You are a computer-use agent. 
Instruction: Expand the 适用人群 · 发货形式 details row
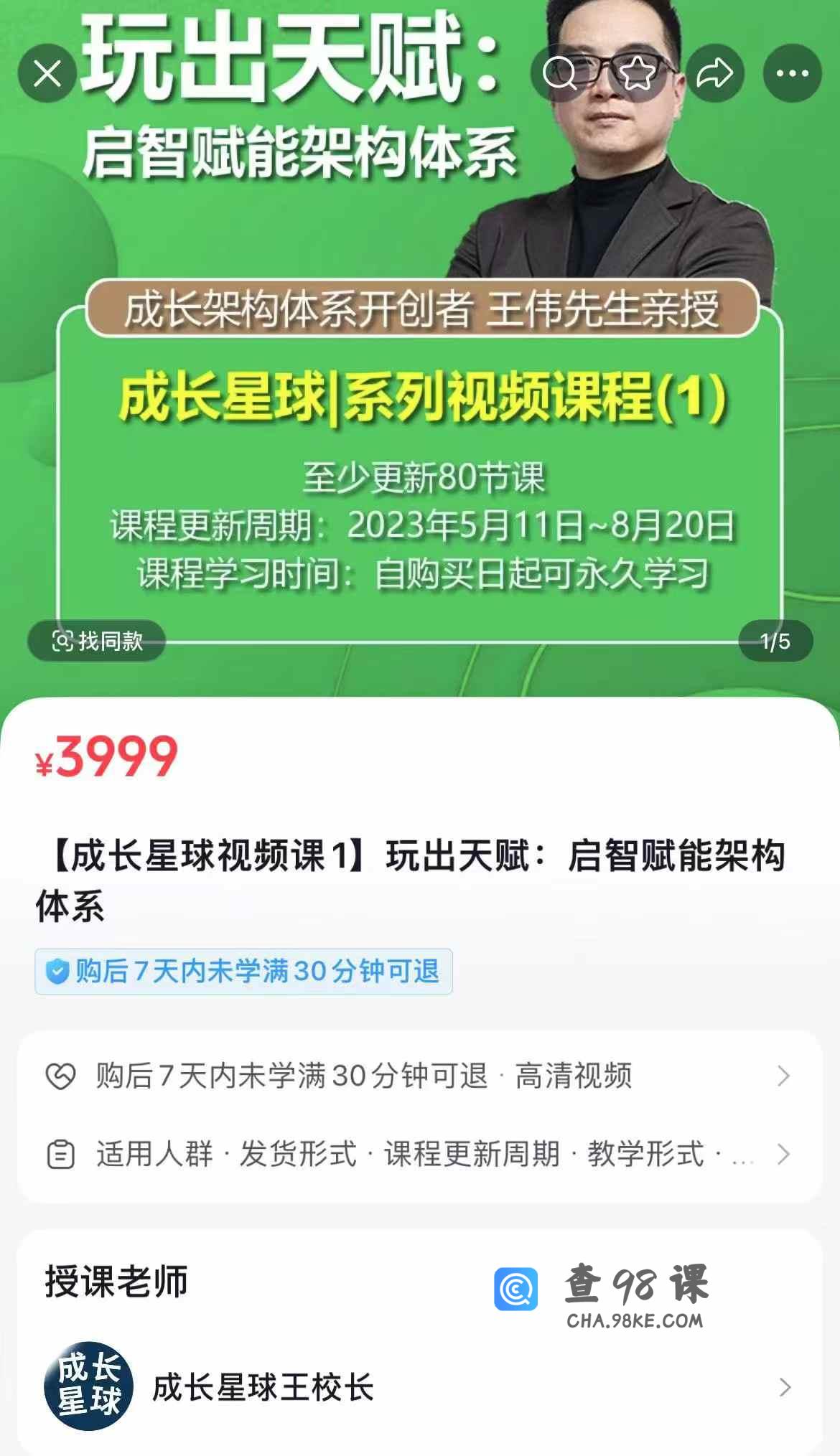419,1154
